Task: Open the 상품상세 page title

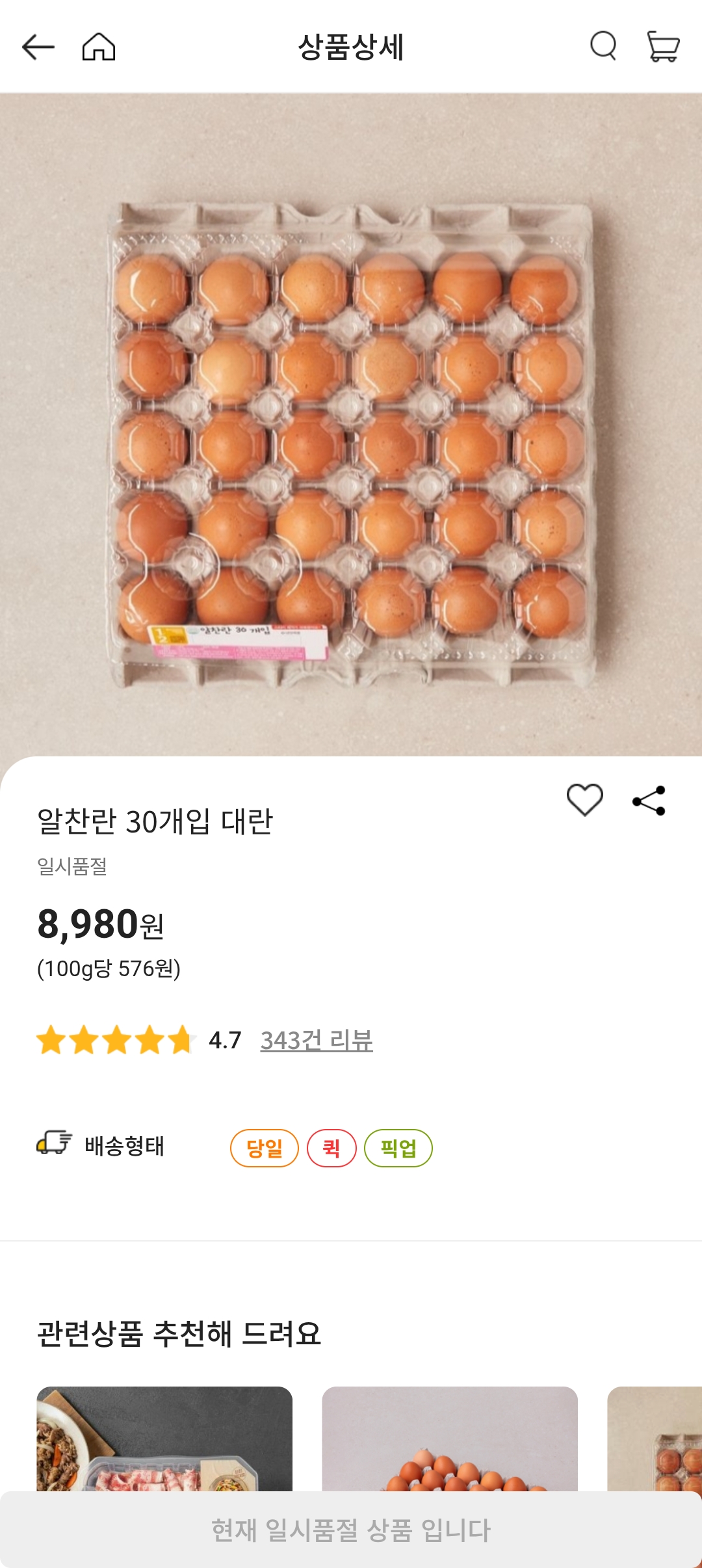Action: tap(351, 47)
